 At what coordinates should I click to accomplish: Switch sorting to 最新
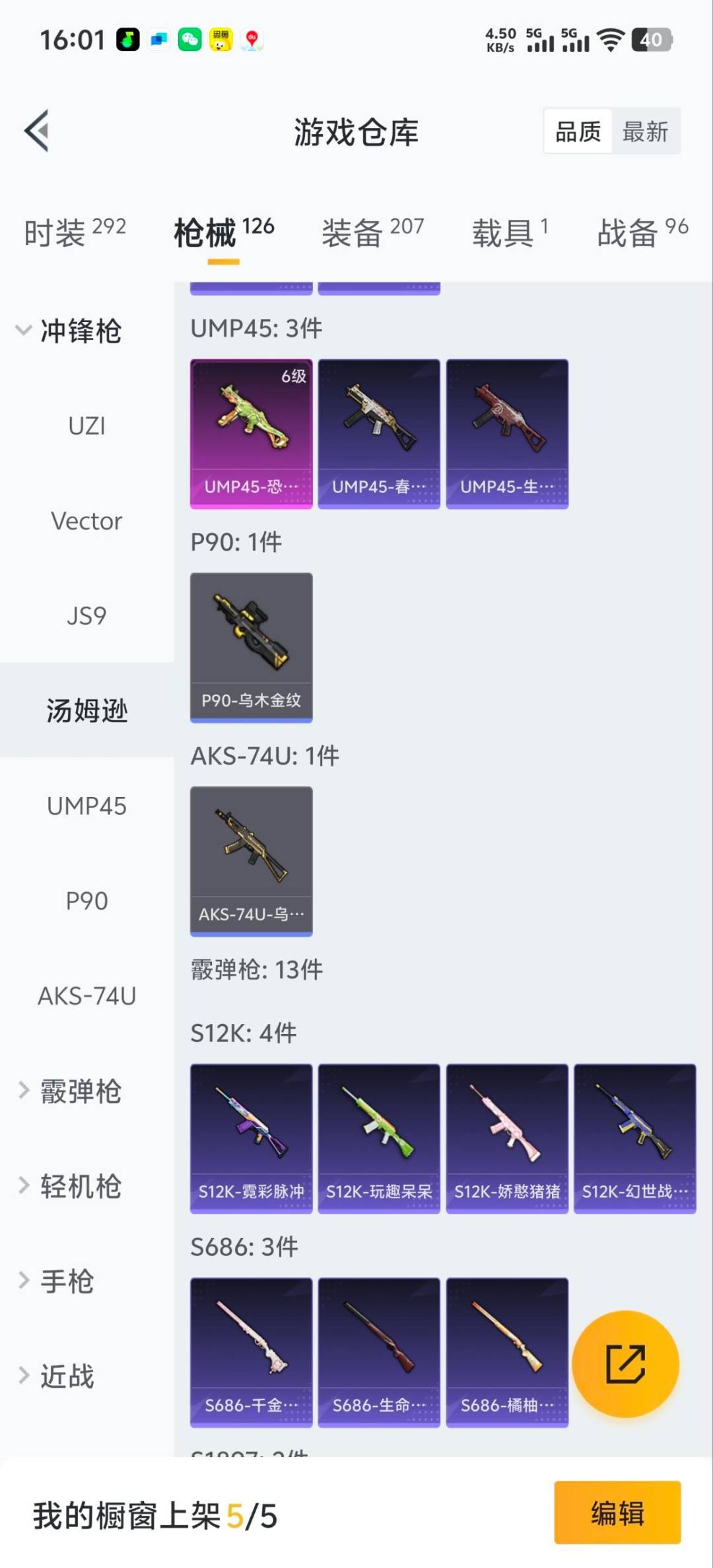tap(645, 131)
